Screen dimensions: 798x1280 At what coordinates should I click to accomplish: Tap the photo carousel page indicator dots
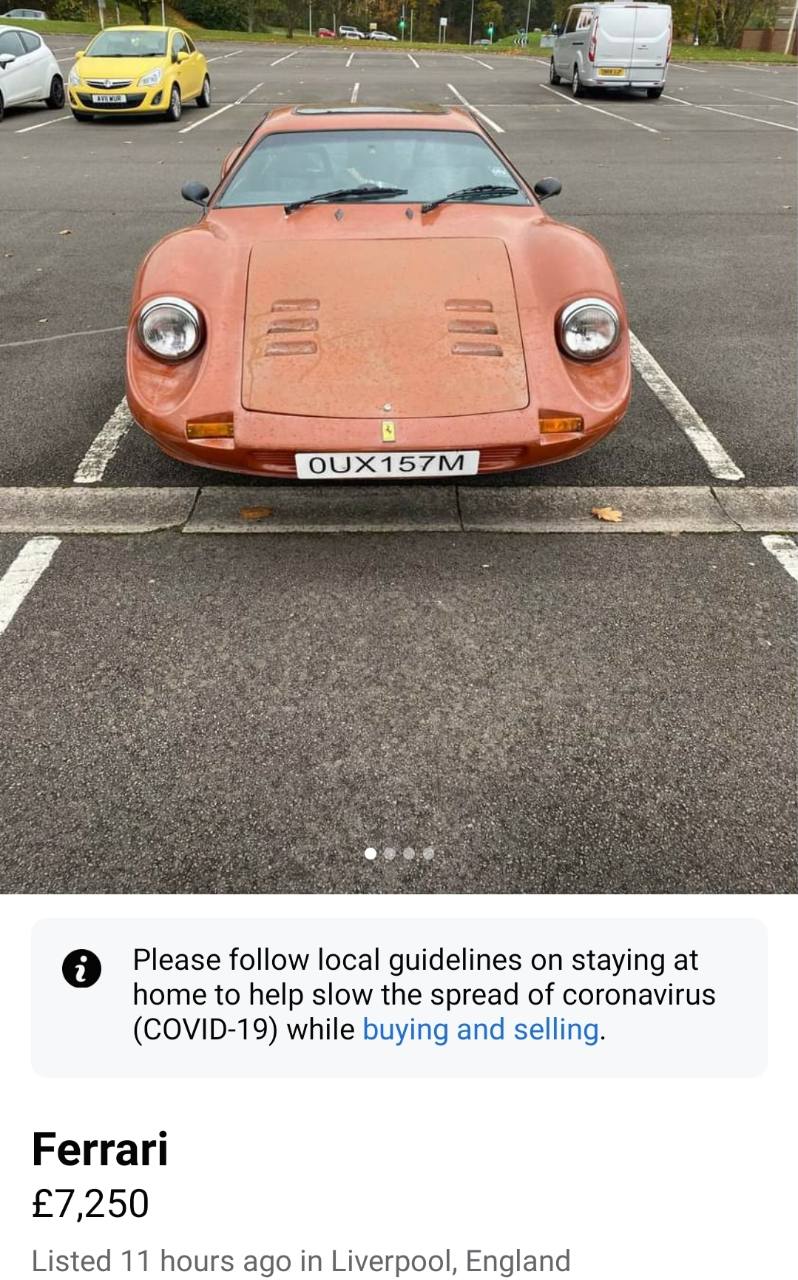[x=399, y=854]
